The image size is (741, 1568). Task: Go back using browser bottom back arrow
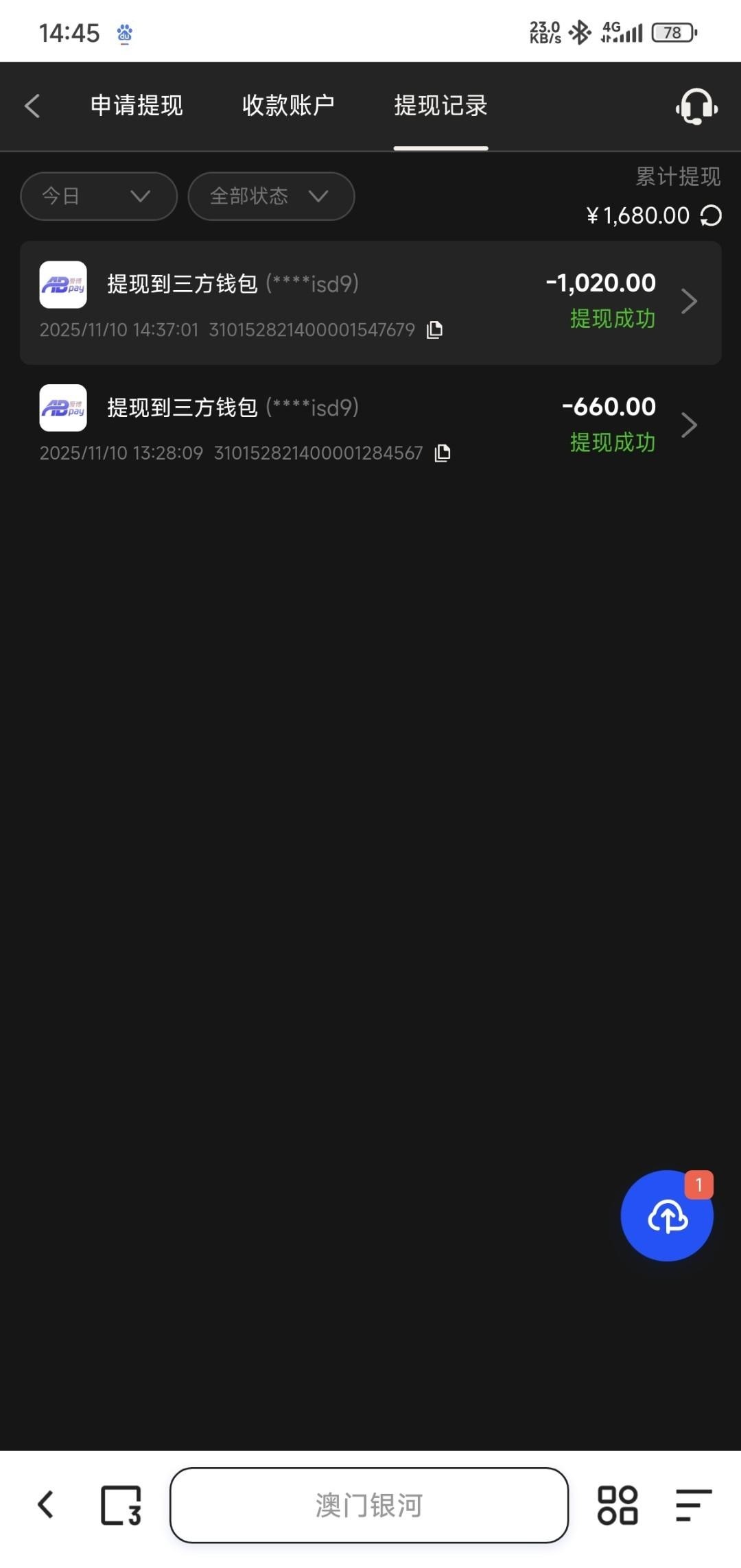(46, 1505)
